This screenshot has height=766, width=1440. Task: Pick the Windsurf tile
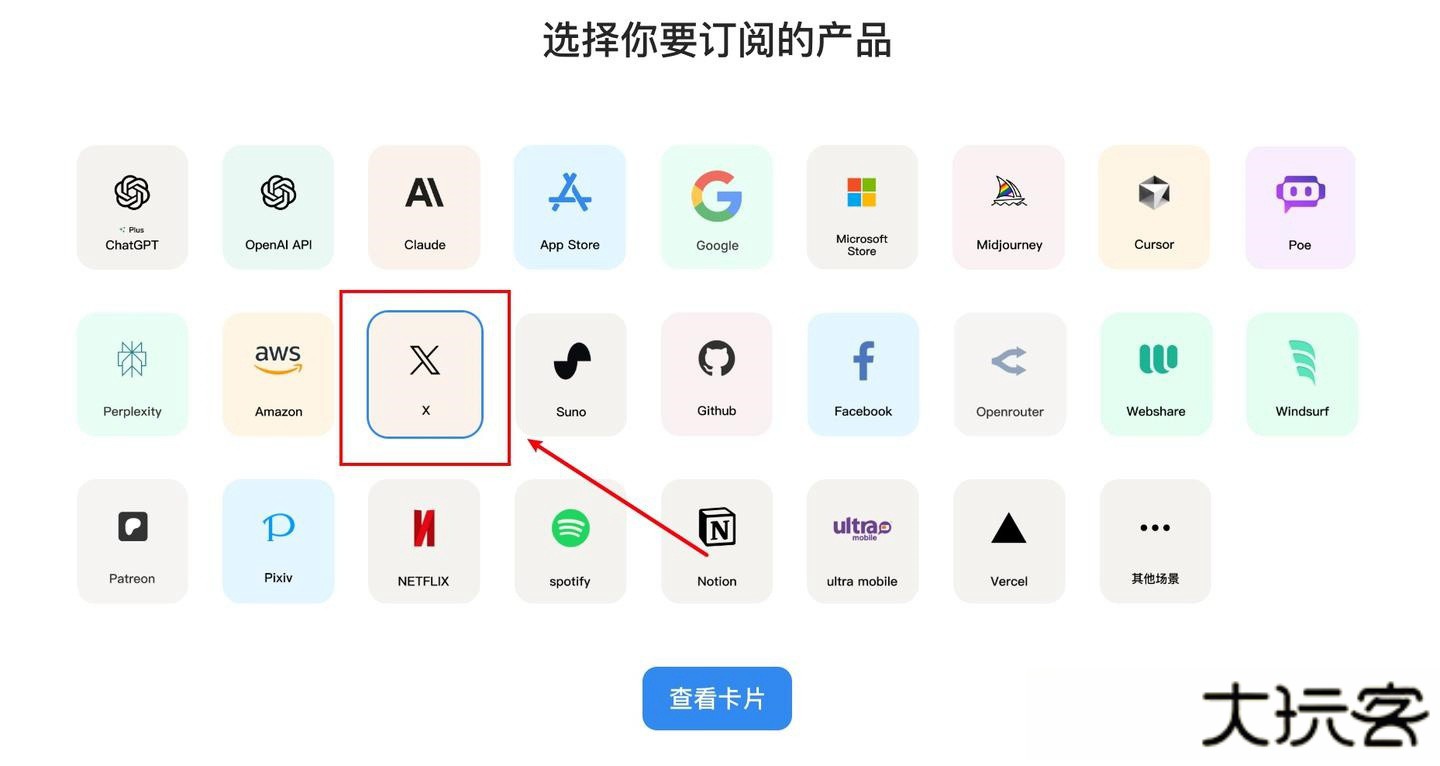(x=1302, y=374)
